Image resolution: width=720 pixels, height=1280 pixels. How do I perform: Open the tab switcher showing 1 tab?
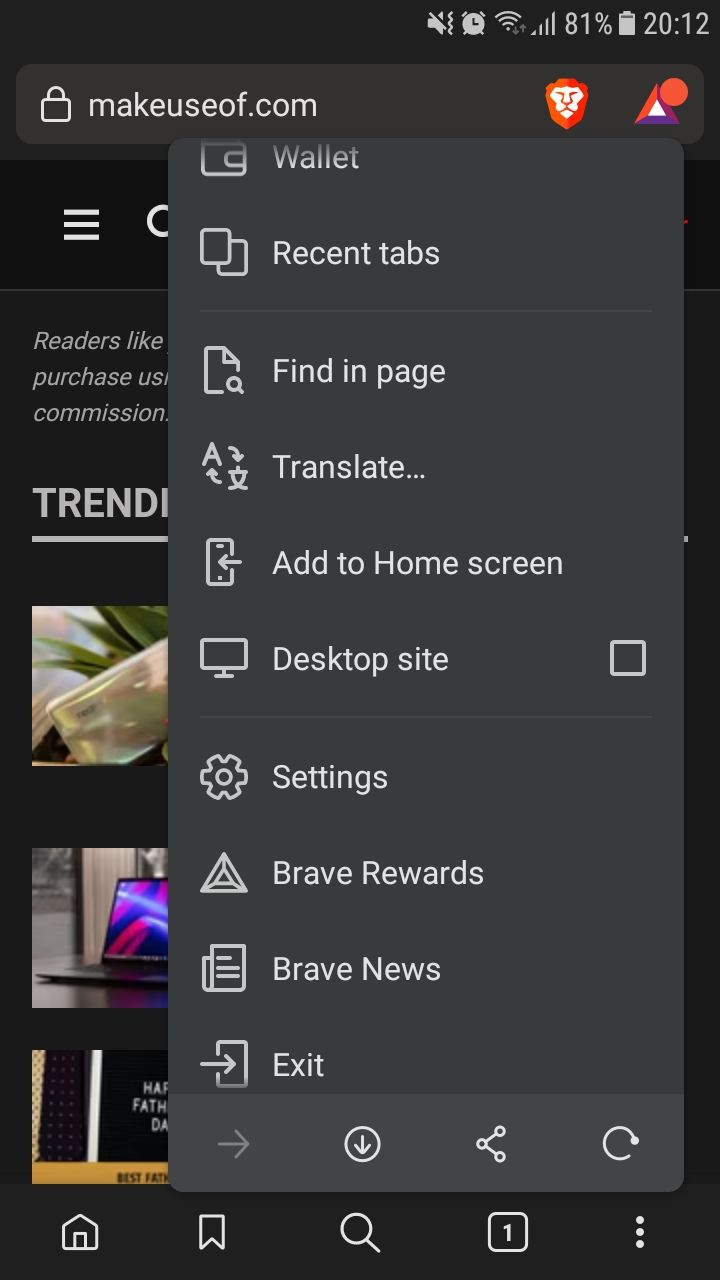507,1233
